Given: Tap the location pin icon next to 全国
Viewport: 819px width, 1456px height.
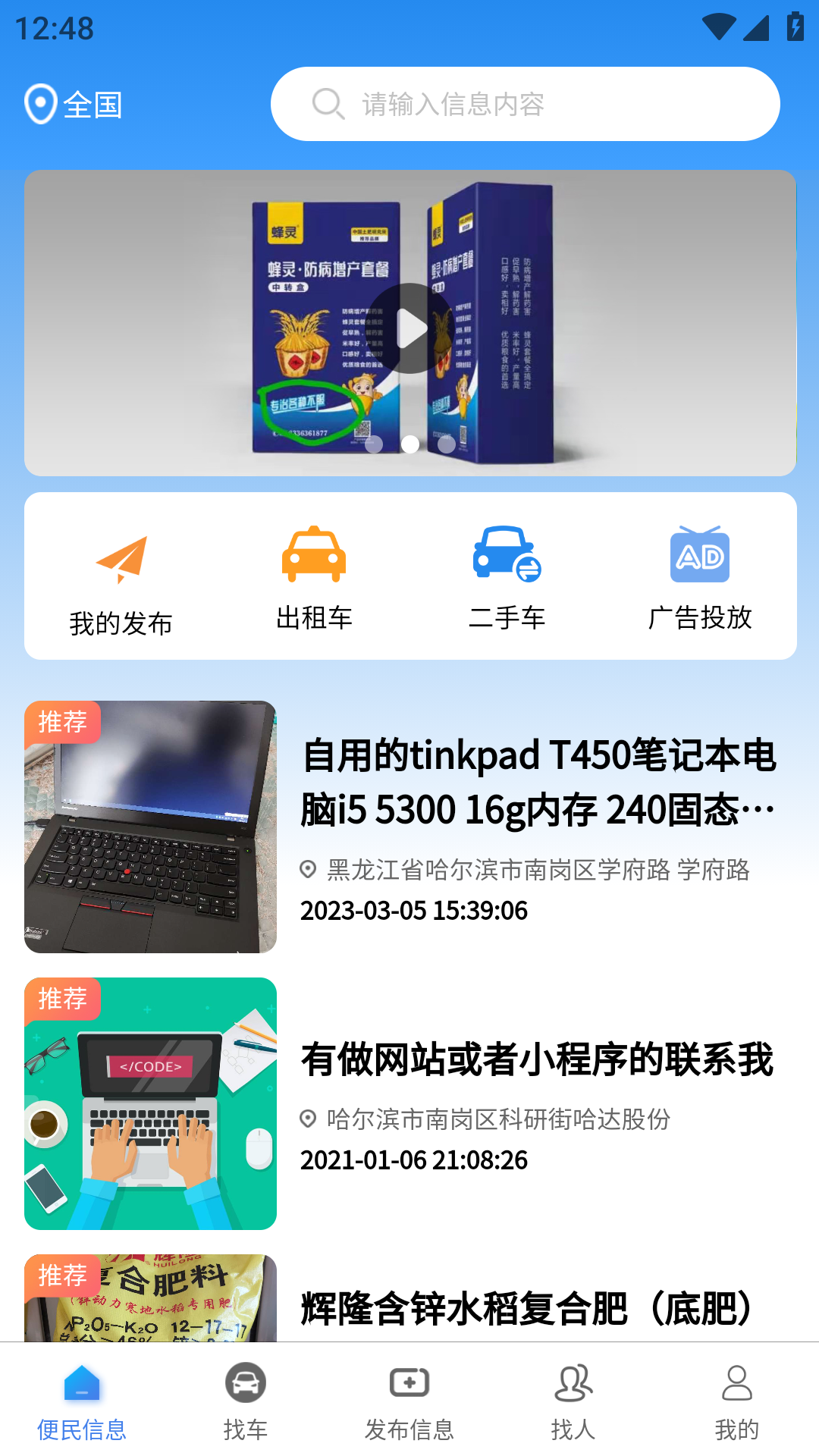Looking at the screenshot, I should click(39, 102).
